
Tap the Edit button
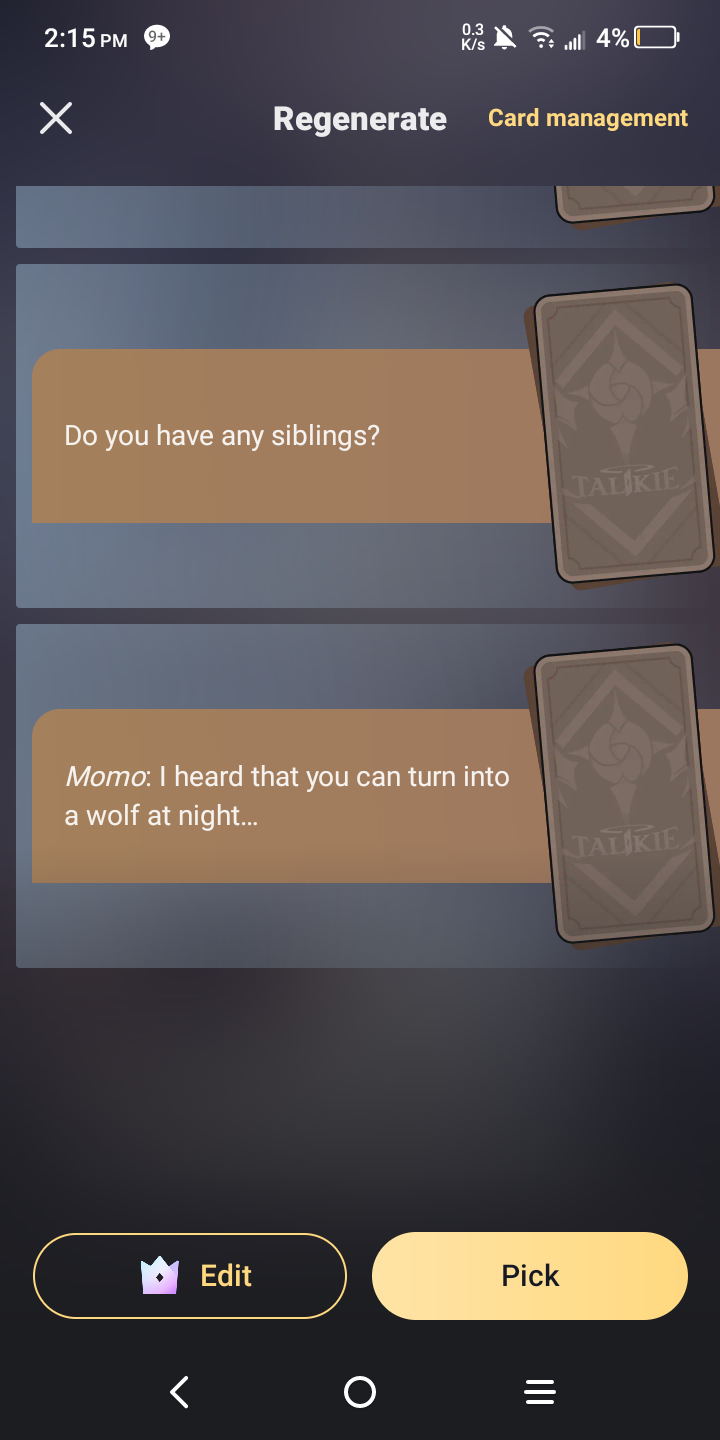(x=190, y=1276)
